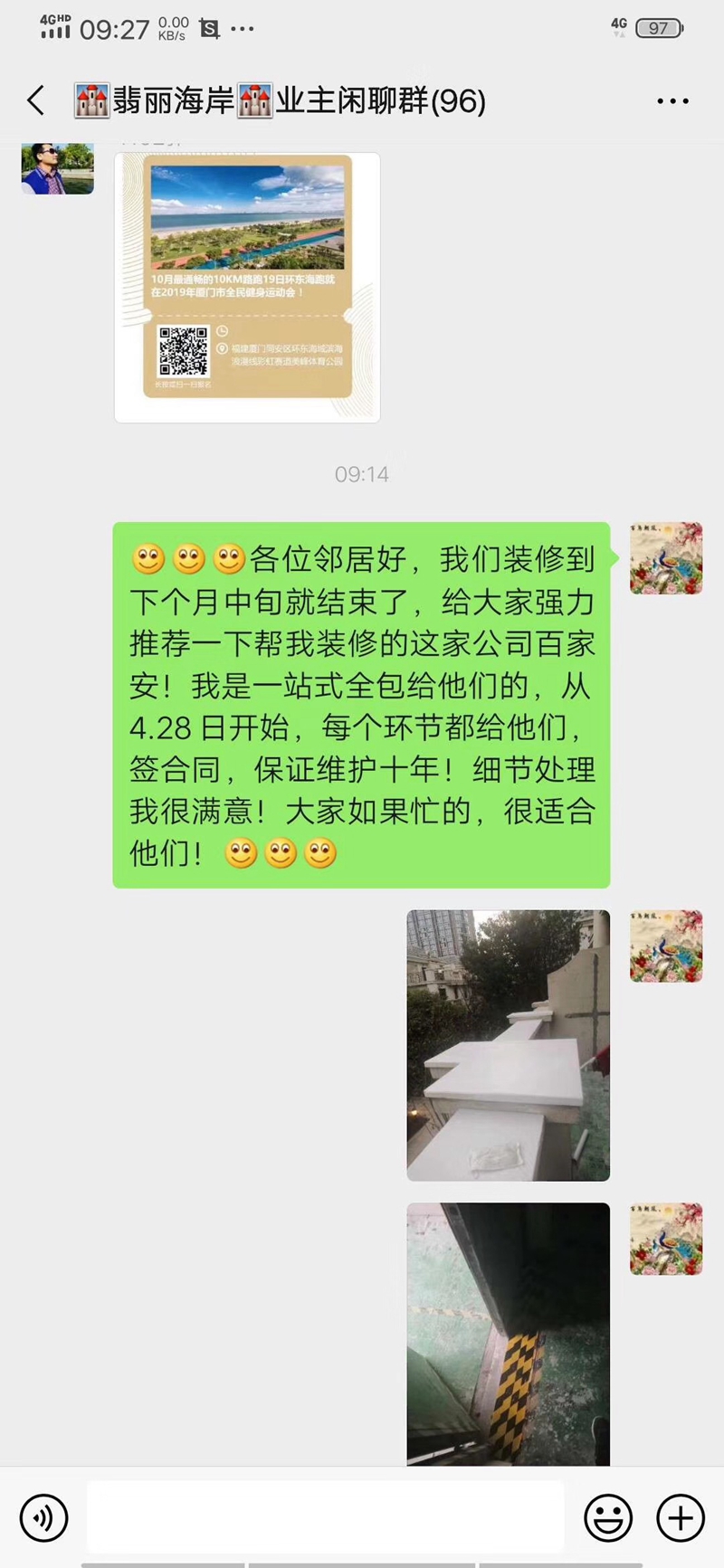The image size is (724, 1568).
Task: Switch to voice message input
Action: coord(43,1517)
